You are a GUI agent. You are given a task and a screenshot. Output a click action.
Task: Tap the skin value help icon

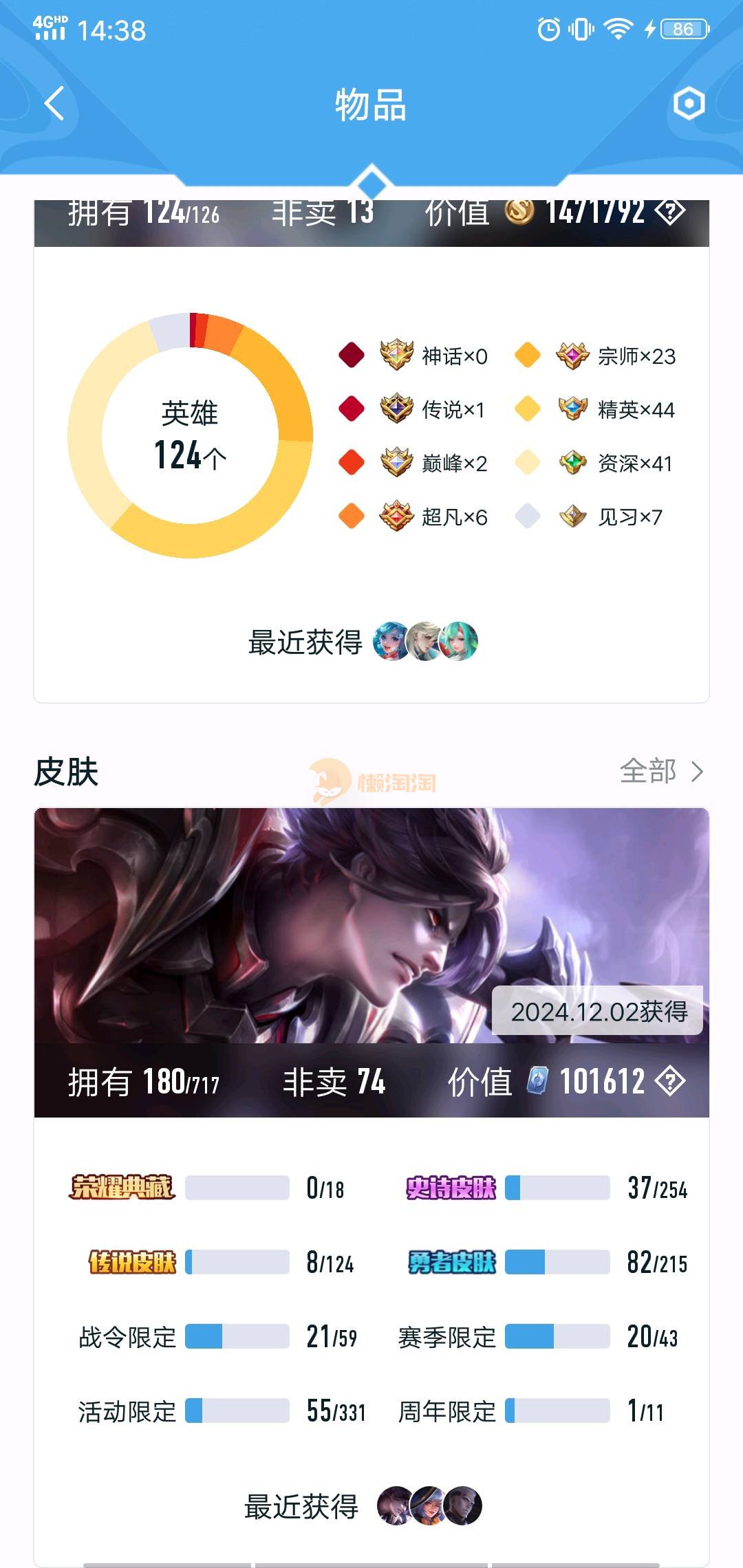pyautogui.click(x=669, y=1081)
